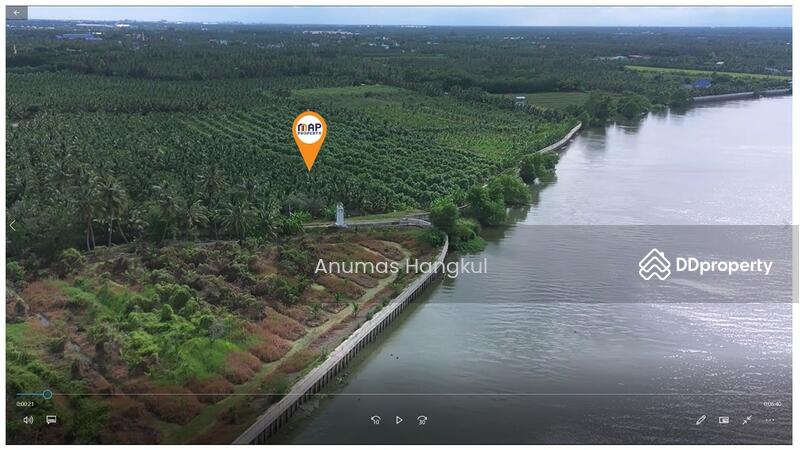Skip back 10 seconds

click(x=376, y=420)
